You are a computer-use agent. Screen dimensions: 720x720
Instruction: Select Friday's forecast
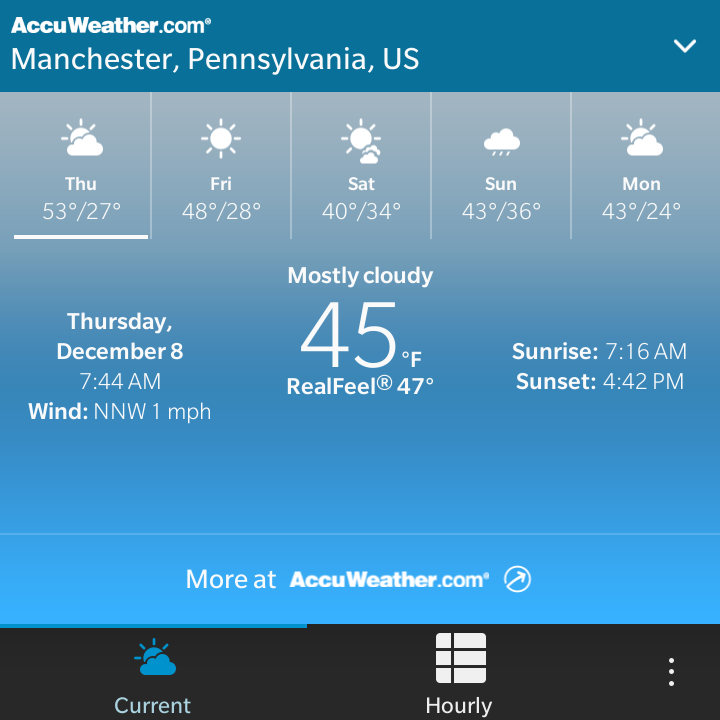pyautogui.click(x=221, y=168)
